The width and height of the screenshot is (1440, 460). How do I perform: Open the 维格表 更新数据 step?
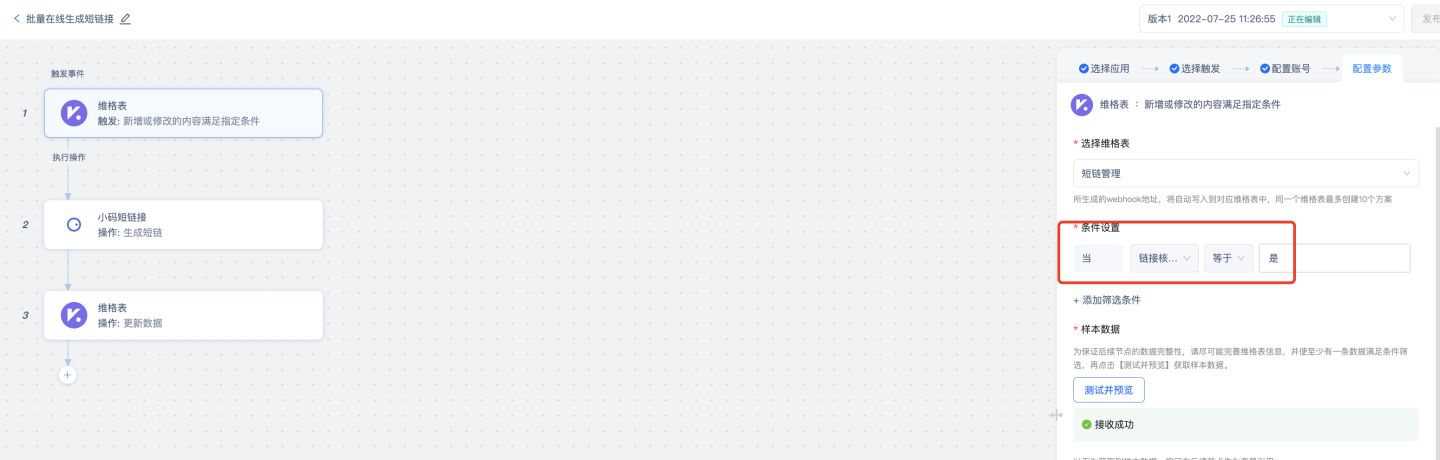tap(183, 315)
